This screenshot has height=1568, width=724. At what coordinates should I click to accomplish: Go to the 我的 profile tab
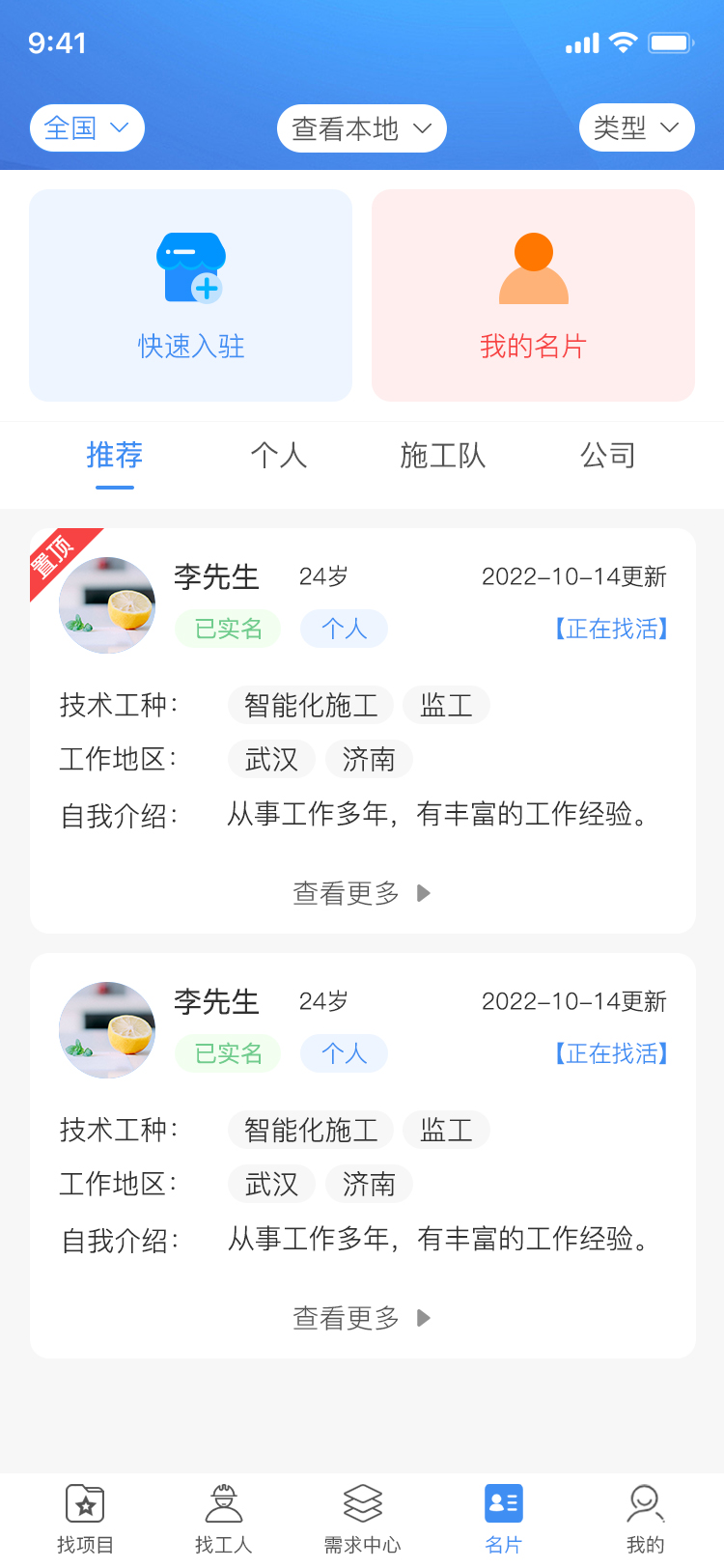click(645, 1519)
